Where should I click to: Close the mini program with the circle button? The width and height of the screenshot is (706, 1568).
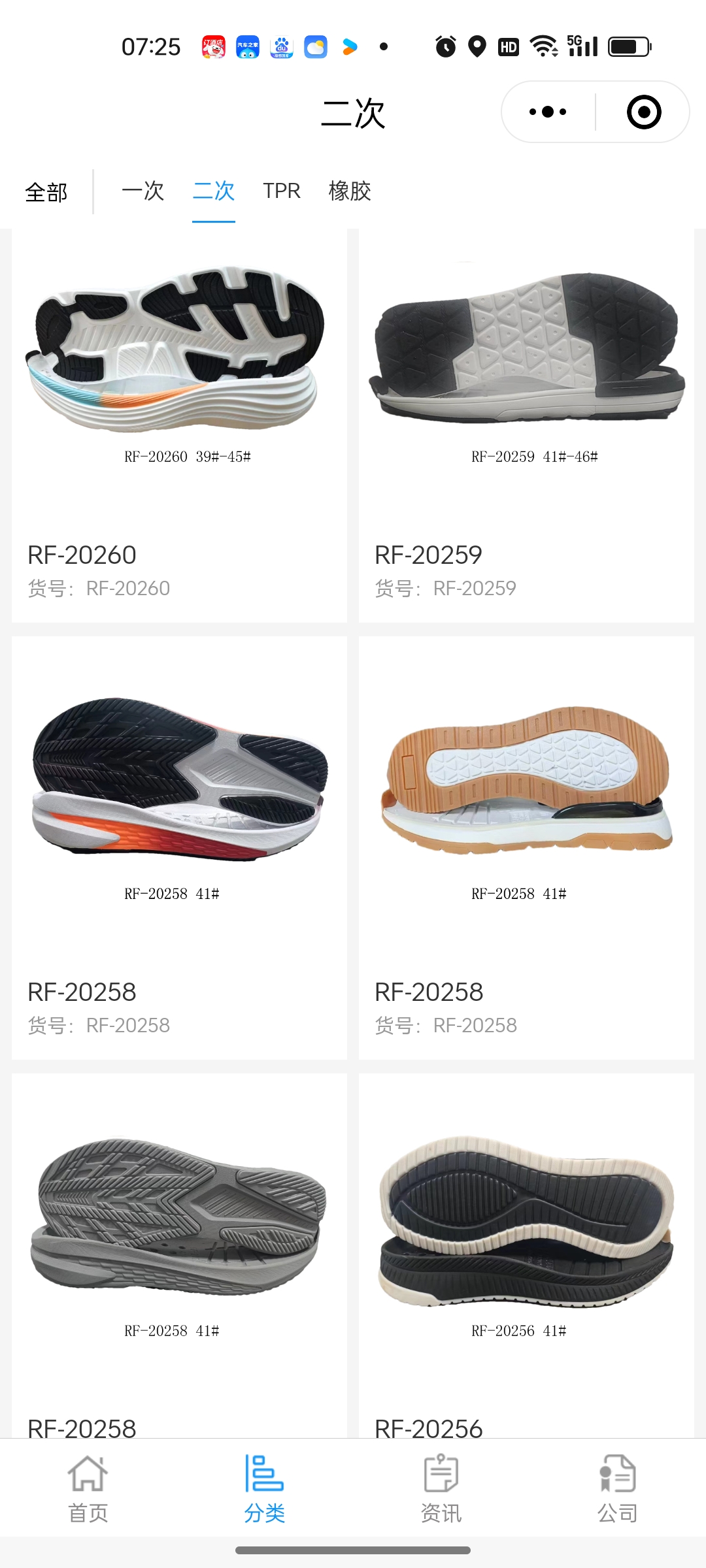pos(643,112)
